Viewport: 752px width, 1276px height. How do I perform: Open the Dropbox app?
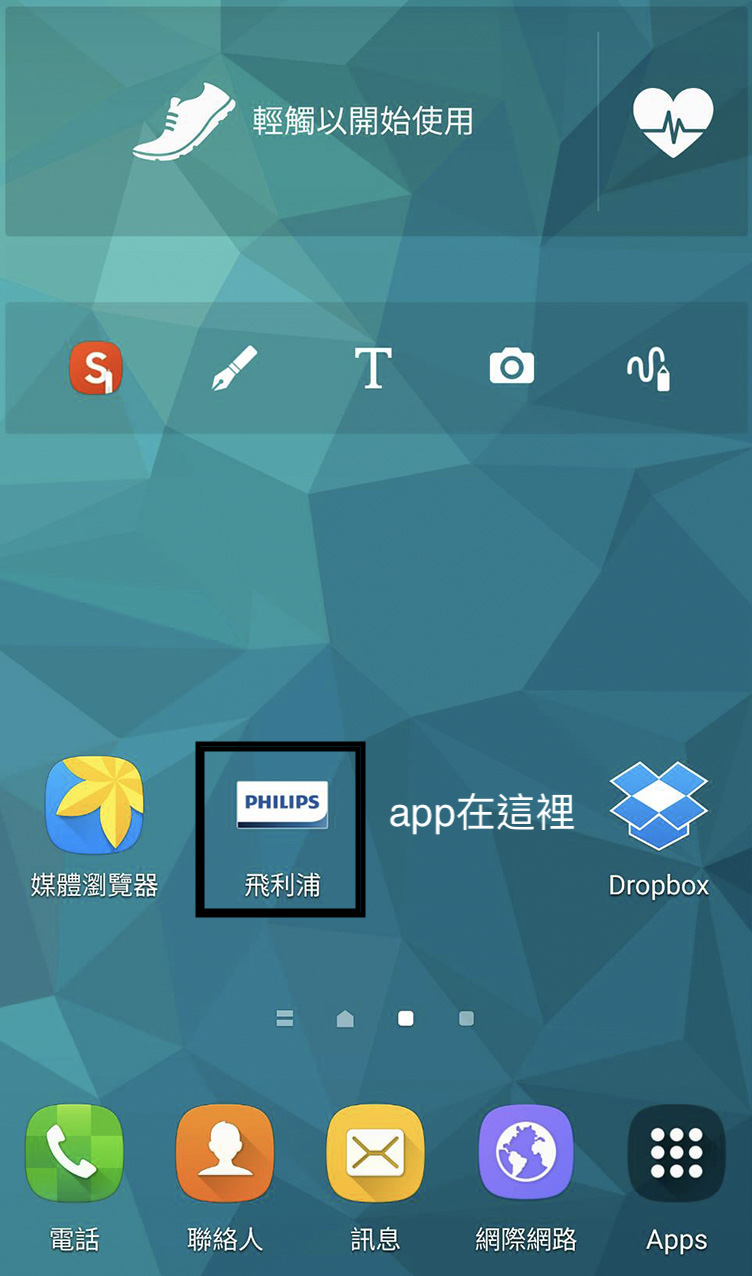click(658, 806)
